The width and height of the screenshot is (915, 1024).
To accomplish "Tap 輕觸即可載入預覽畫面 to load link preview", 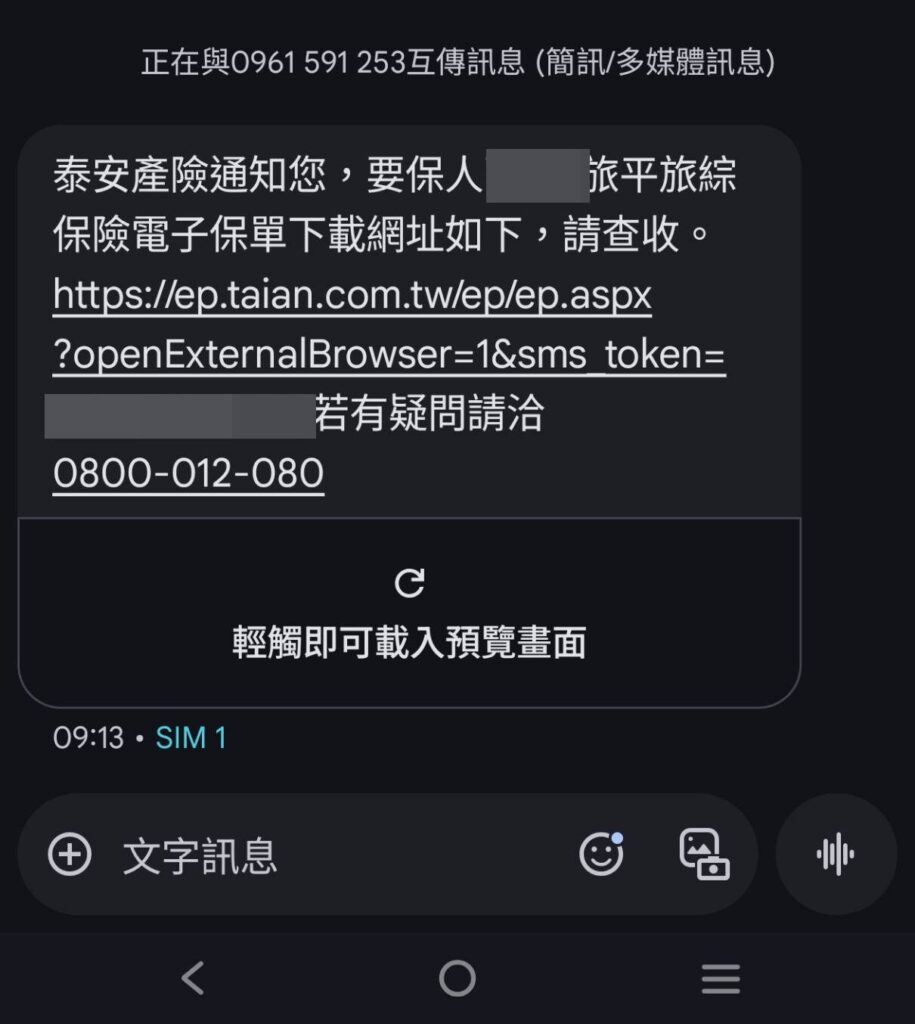I will point(409,613).
